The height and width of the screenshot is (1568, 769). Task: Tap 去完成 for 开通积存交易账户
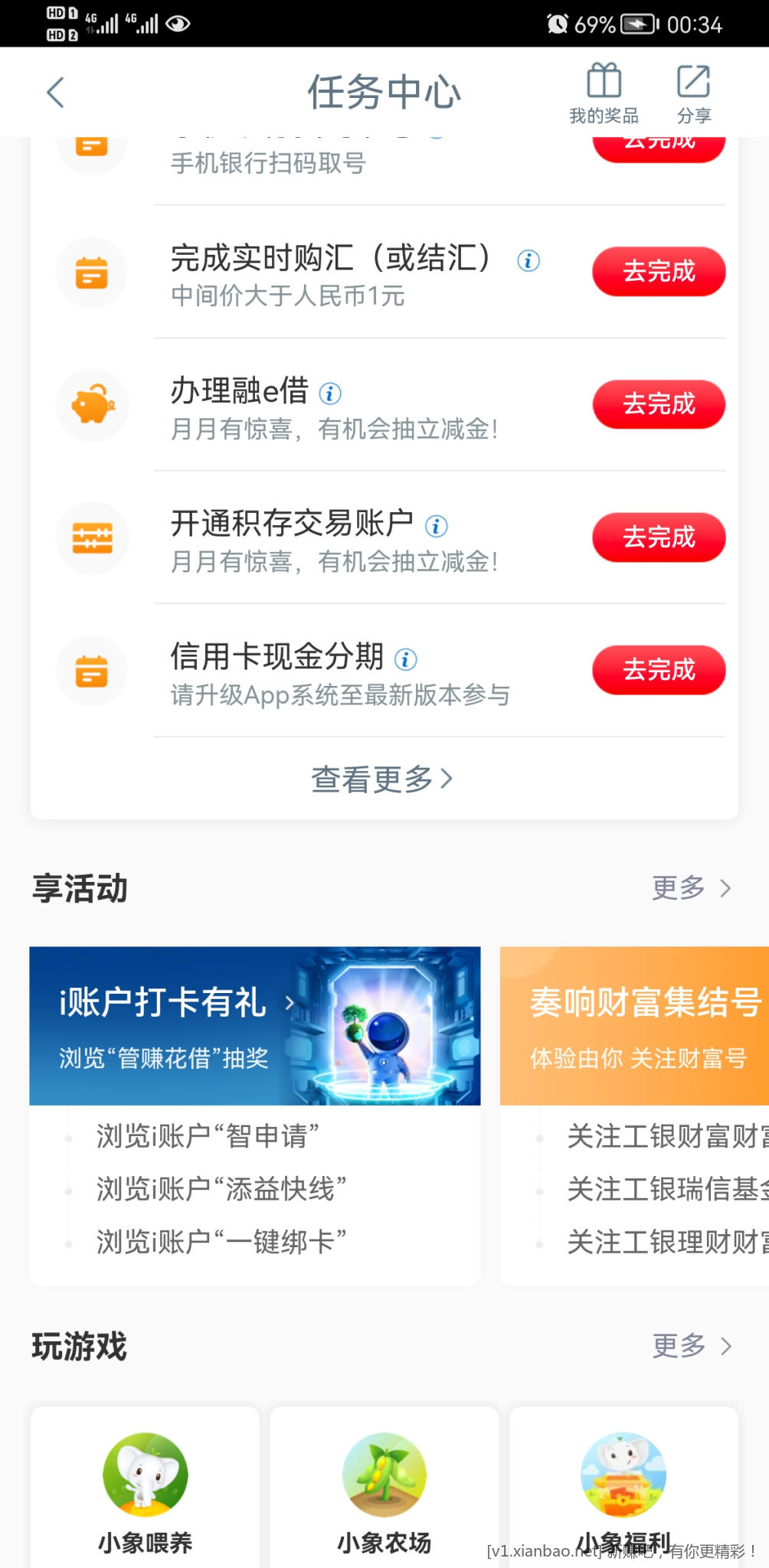pos(659,537)
